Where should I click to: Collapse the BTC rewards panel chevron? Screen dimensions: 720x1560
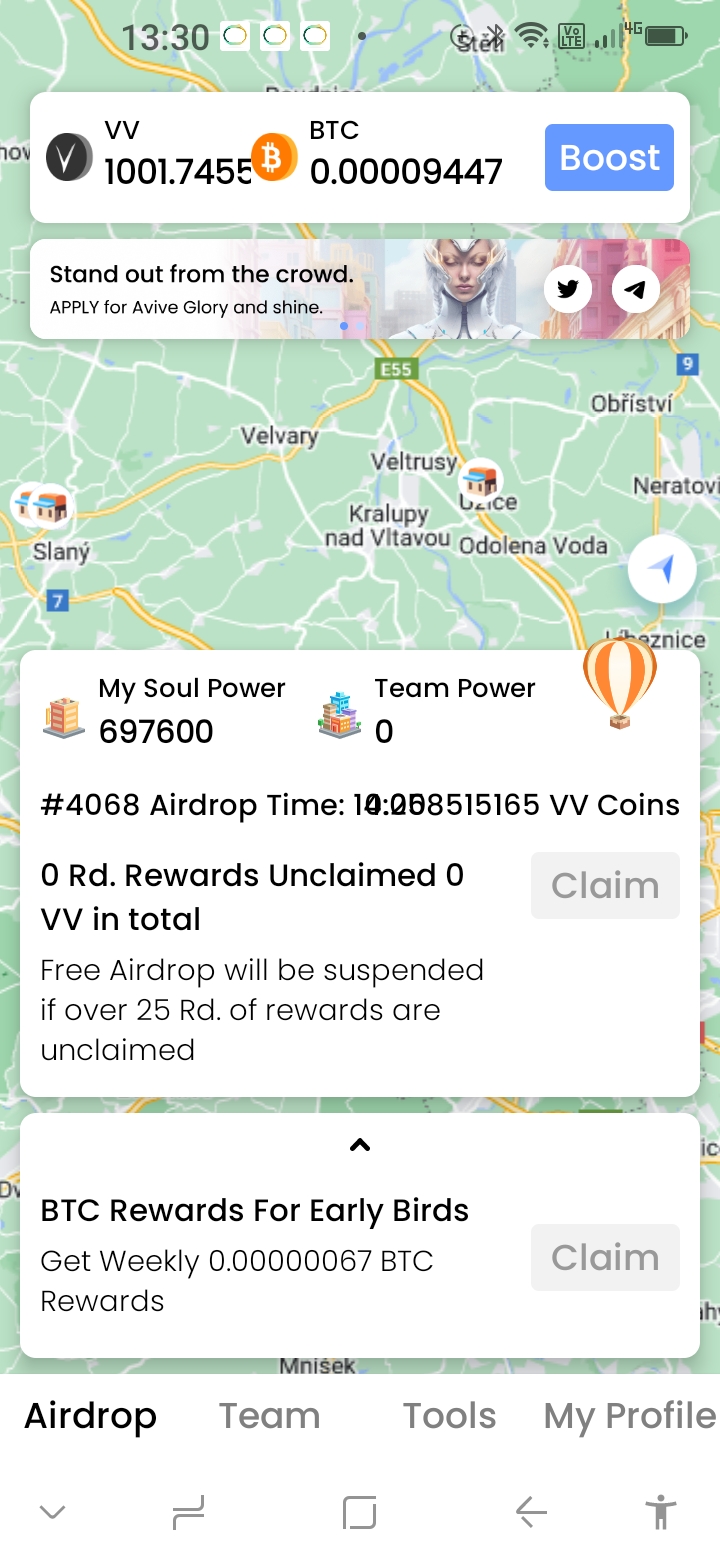tap(360, 1145)
